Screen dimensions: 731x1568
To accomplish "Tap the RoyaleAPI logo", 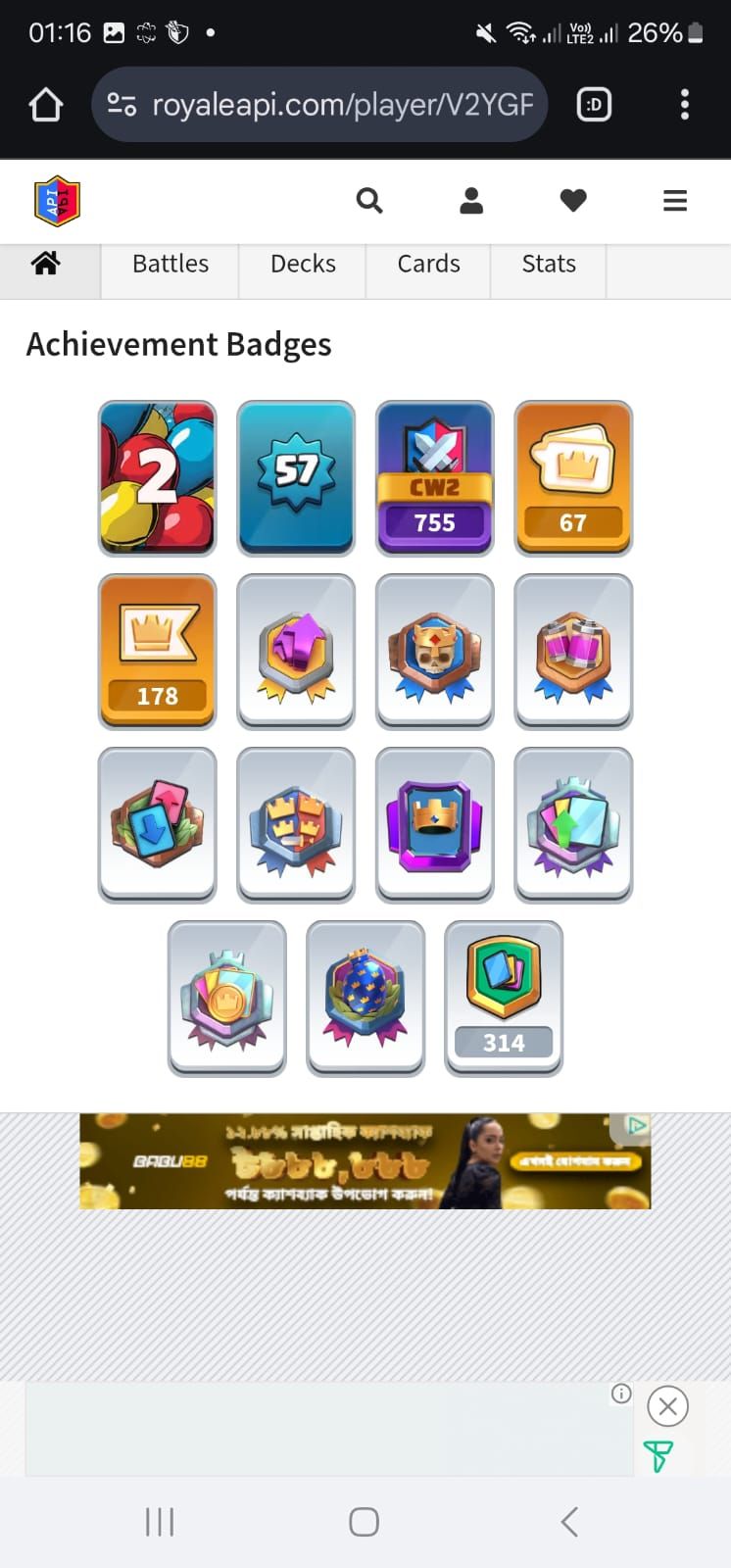I will [x=57, y=201].
